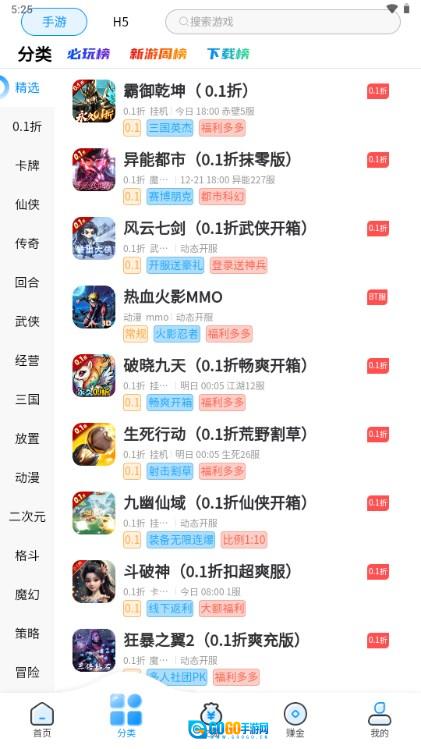The width and height of the screenshot is (421, 749).
Task: Open the 我的 profile tab
Action: pyautogui.click(x=379, y=720)
